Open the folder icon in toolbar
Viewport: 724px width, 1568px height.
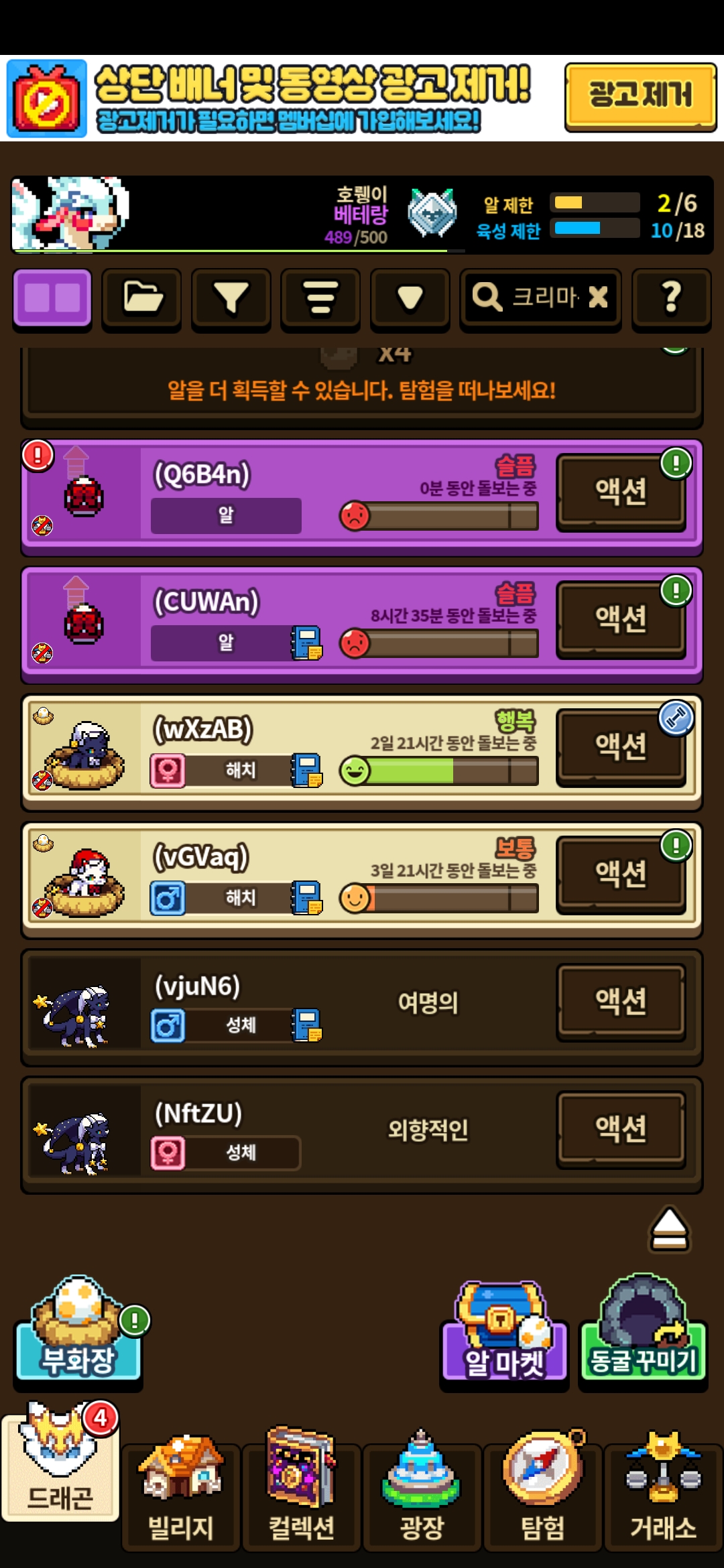point(141,298)
